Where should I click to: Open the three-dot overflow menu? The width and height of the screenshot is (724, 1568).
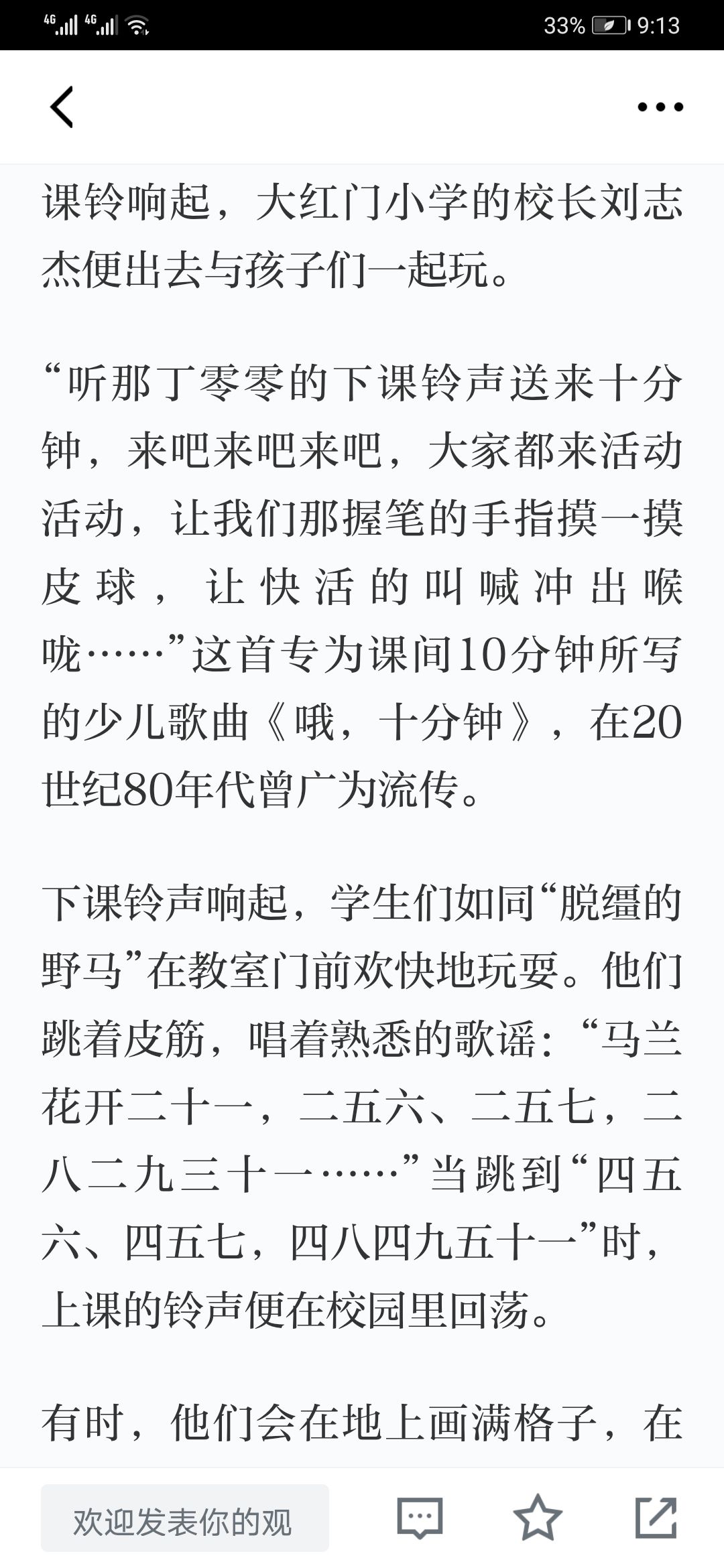[660, 107]
